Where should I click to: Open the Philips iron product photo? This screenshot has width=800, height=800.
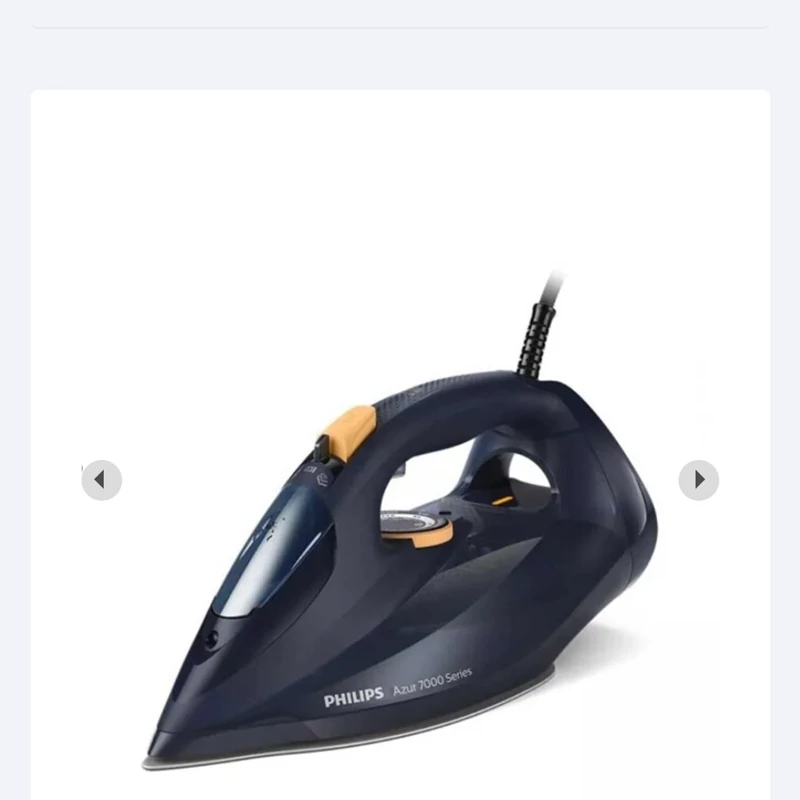pos(400,560)
